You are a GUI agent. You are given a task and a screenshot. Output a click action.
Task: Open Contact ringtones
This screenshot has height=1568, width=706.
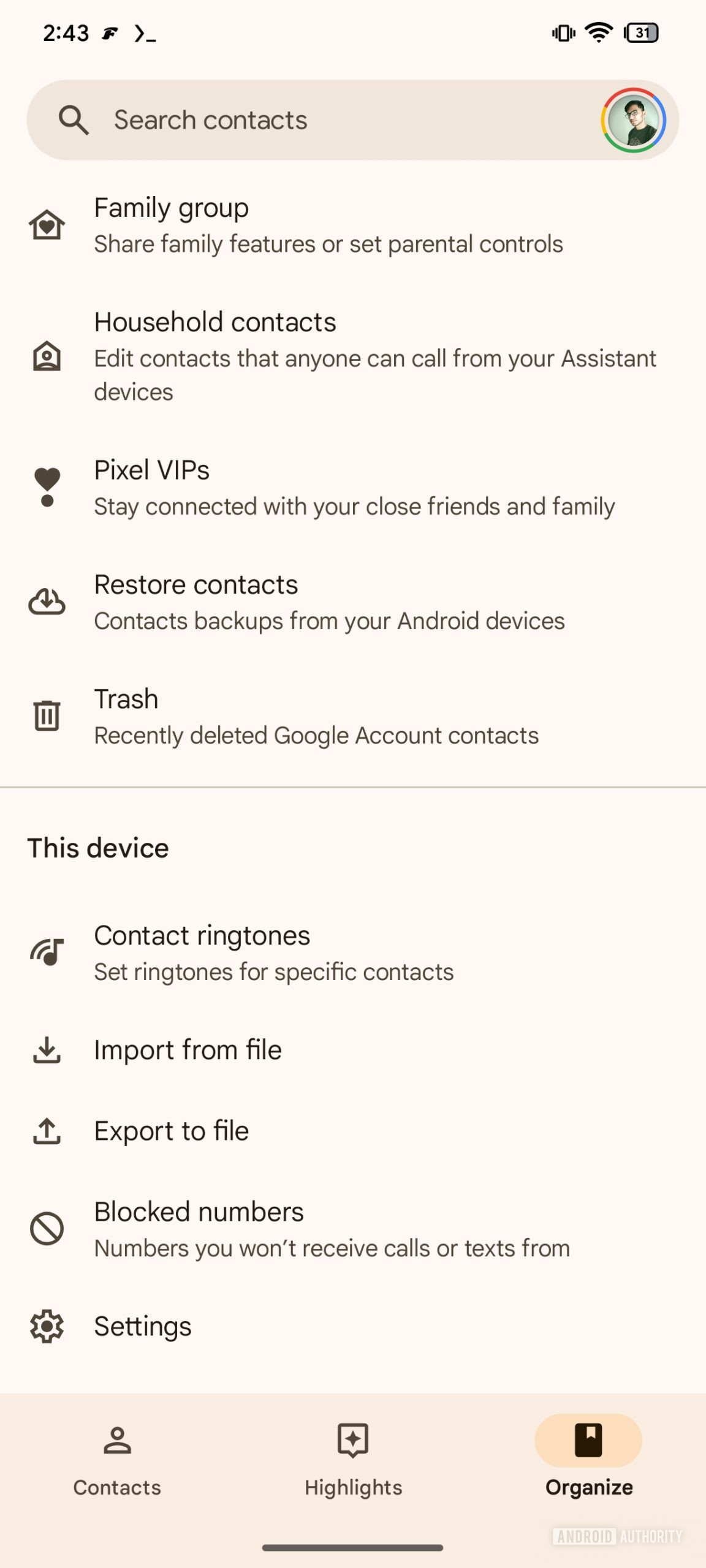click(273, 953)
